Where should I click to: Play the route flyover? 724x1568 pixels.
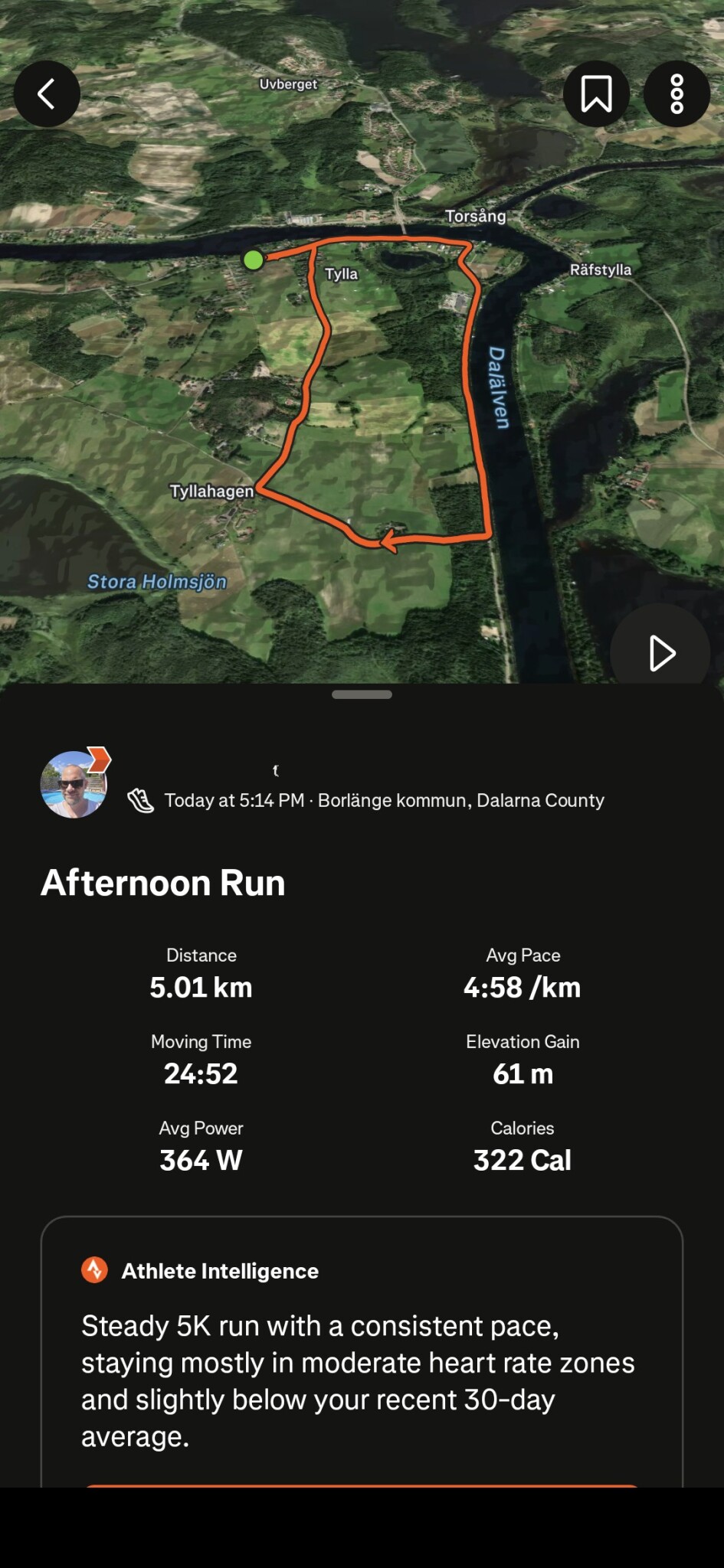[x=660, y=652]
